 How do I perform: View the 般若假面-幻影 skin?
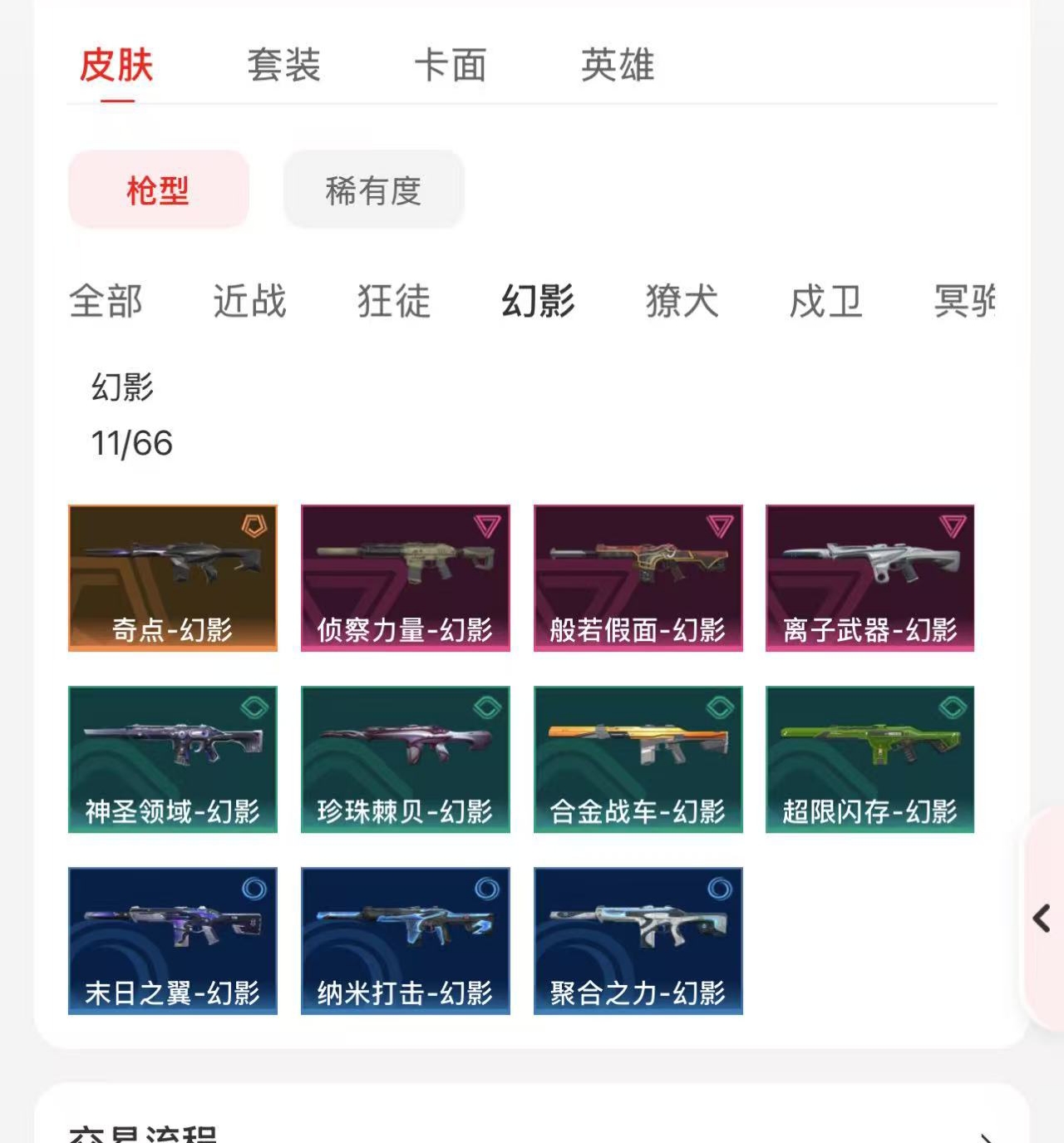(638, 578)
